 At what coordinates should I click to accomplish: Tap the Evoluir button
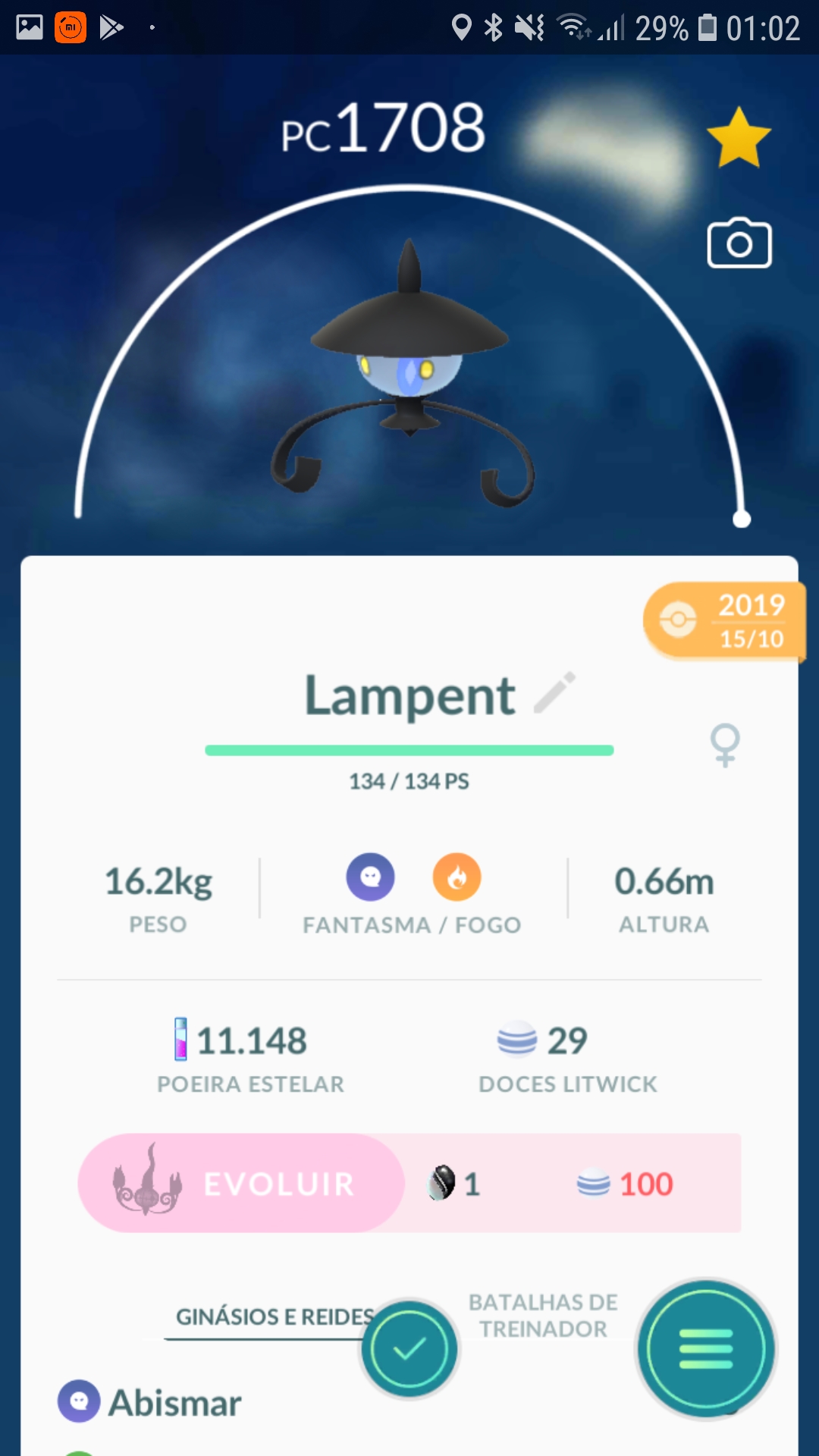(x=241, y=1183)
